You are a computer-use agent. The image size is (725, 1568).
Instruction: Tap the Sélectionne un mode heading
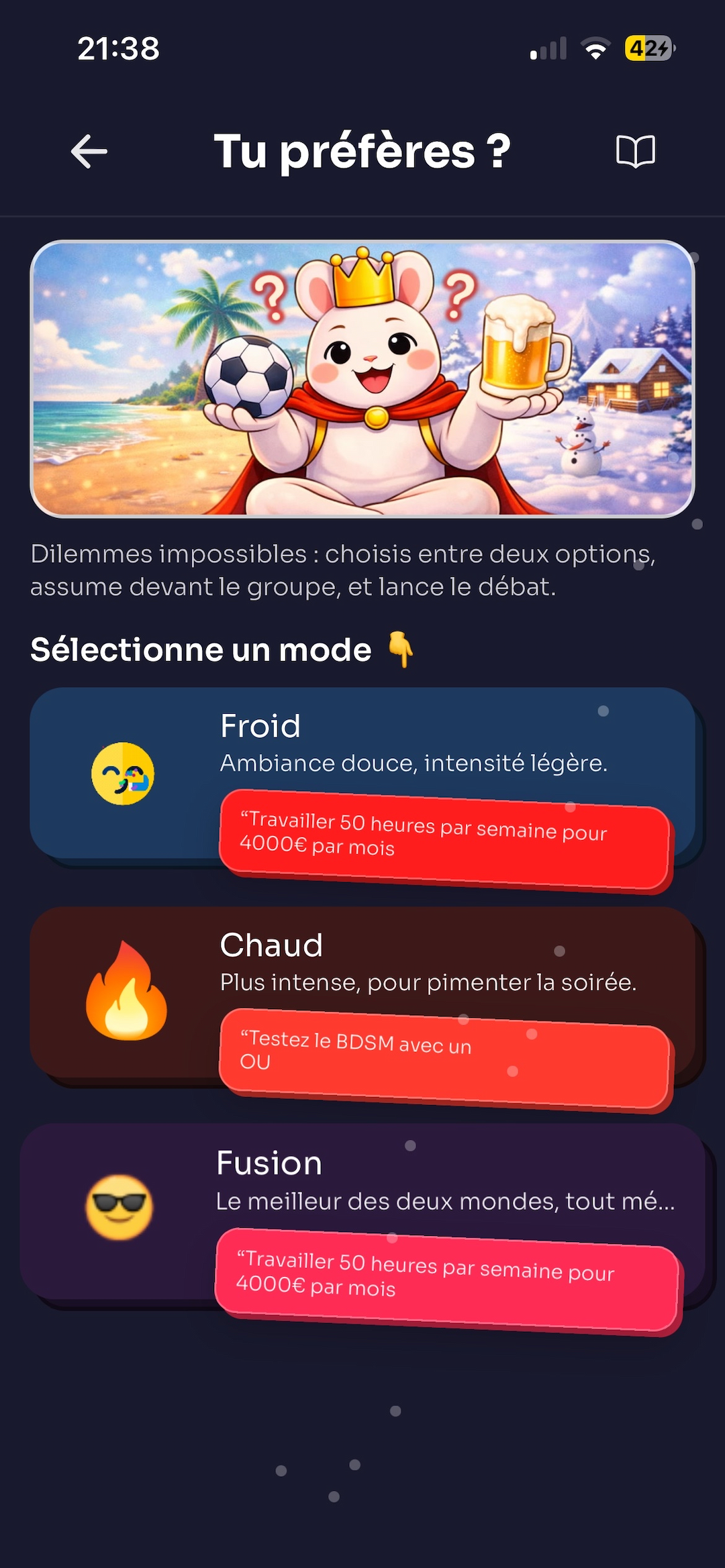(x=201, y=649)
